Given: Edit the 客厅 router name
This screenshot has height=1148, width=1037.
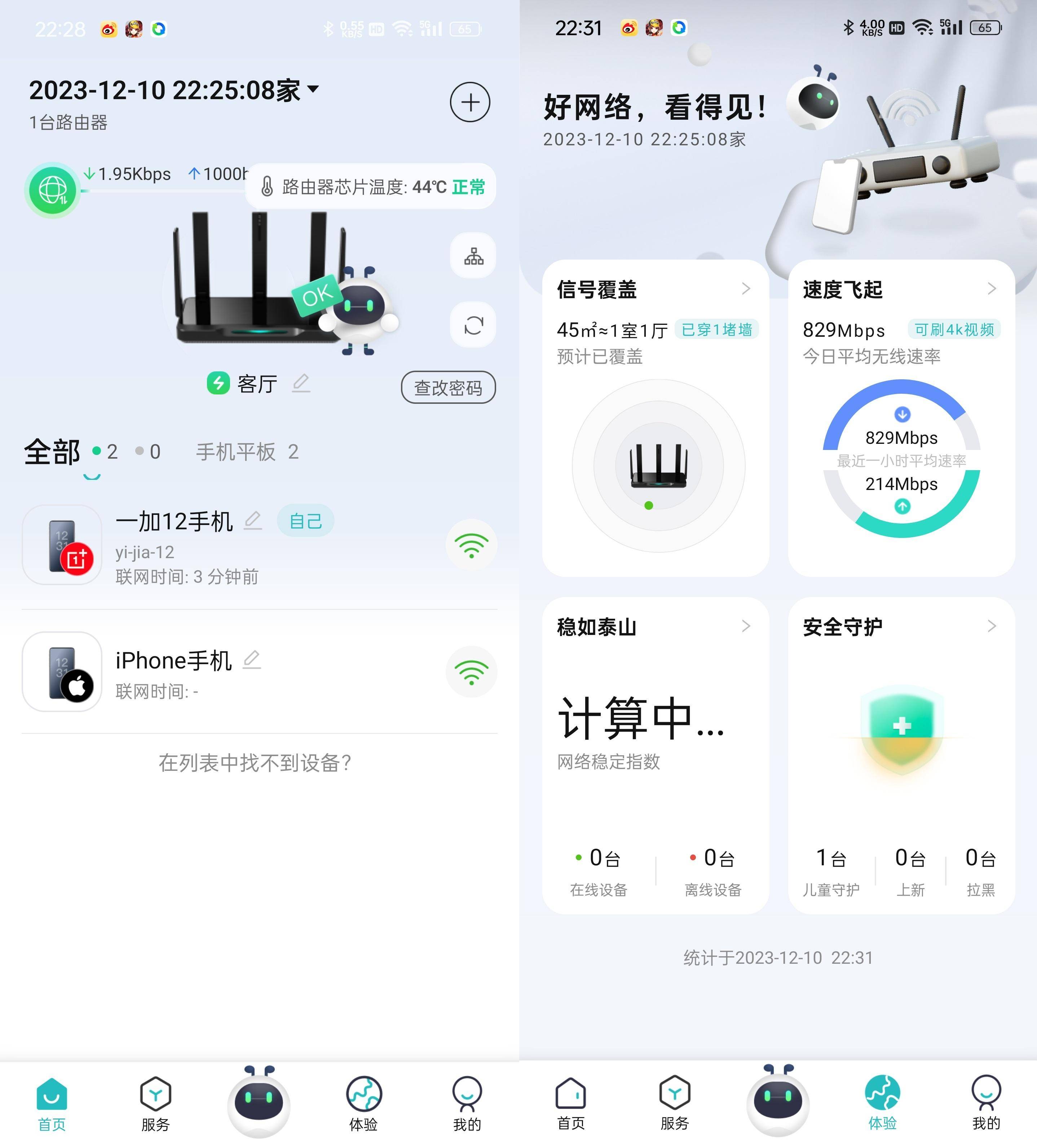Looking at the screenshot, I should tap(301, 383).
